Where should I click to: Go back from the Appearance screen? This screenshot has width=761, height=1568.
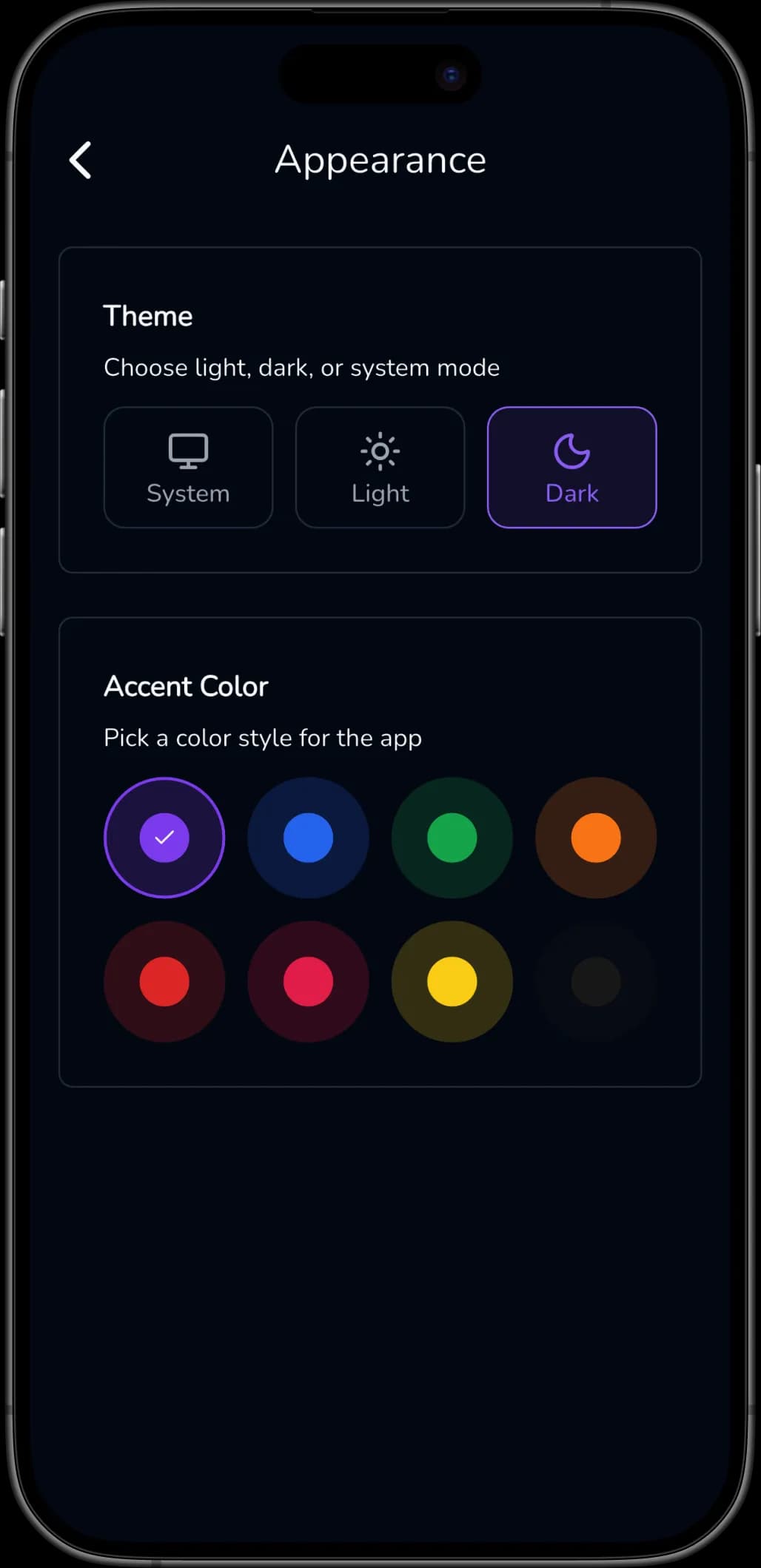[x=81, y=161]
